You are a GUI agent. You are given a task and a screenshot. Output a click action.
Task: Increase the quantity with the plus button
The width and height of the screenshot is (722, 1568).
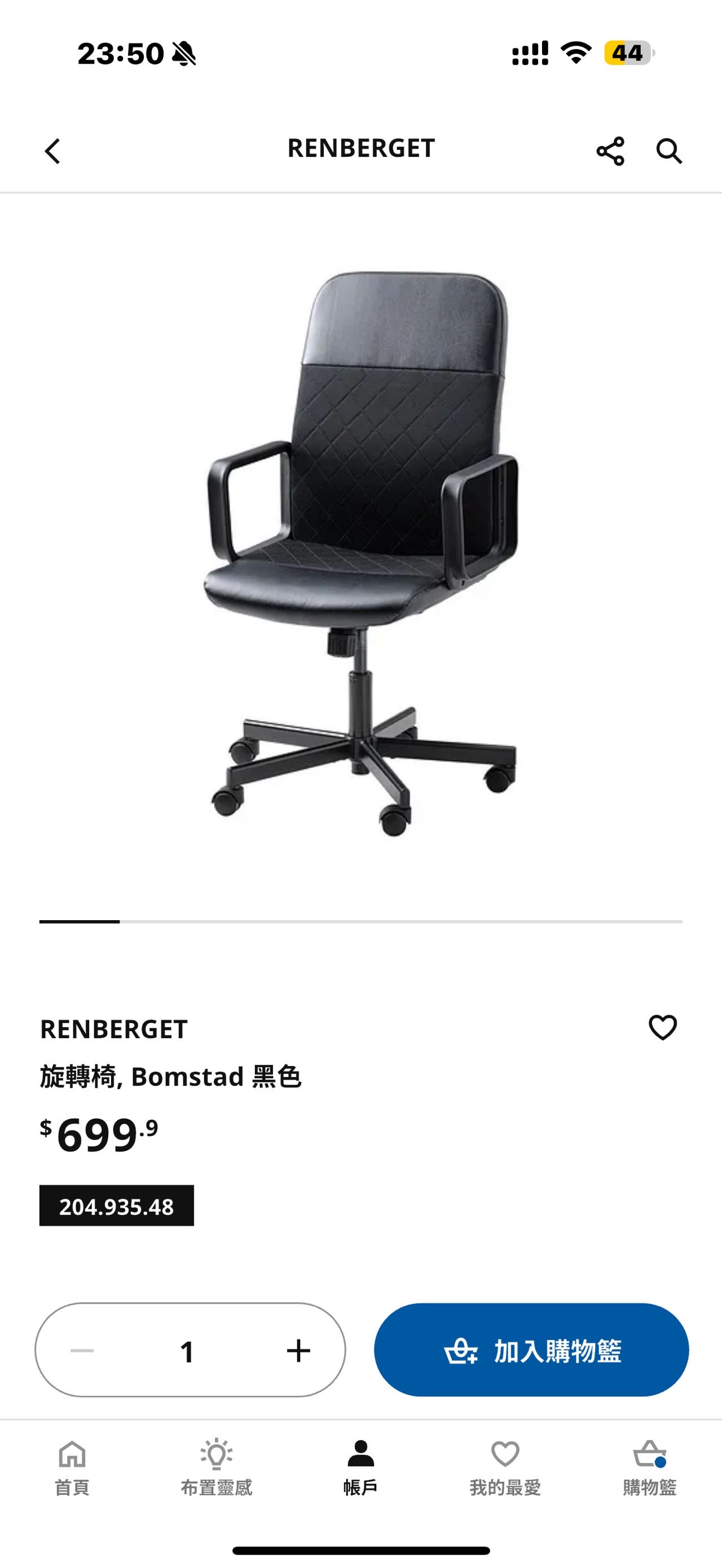(298, 1350)
